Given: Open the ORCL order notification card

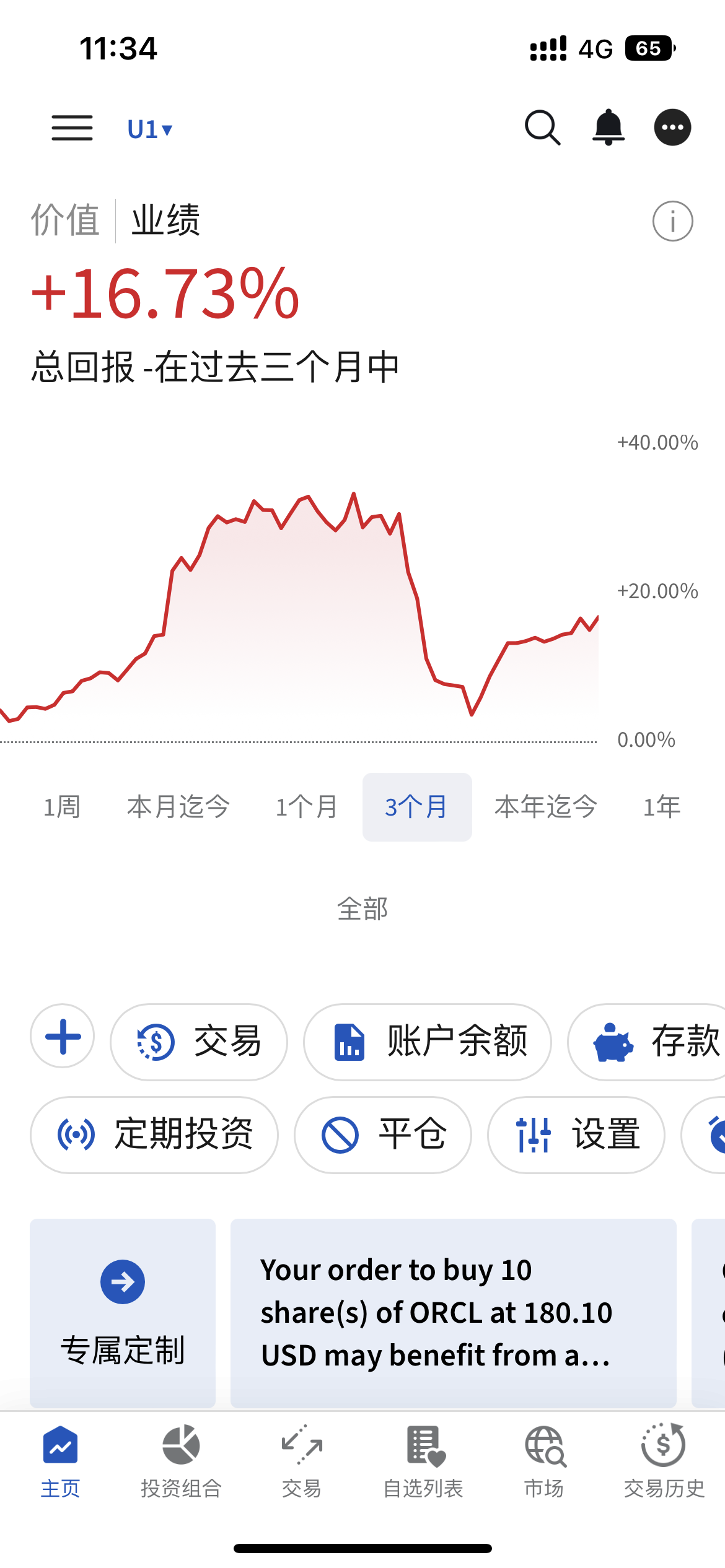Looking at the screenshot, I should click(x=453, y=1313).
